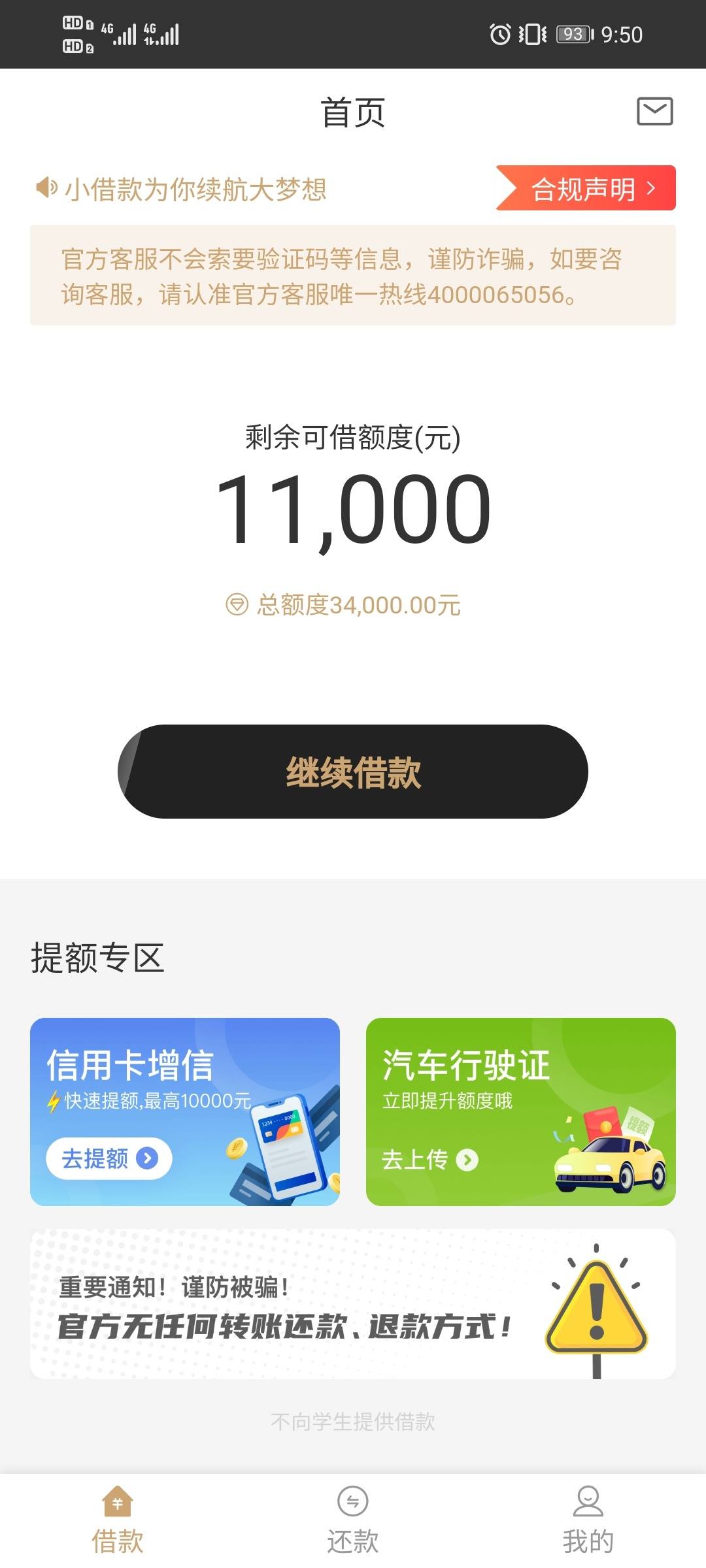Open the messages envelope icon

[655, 111]
